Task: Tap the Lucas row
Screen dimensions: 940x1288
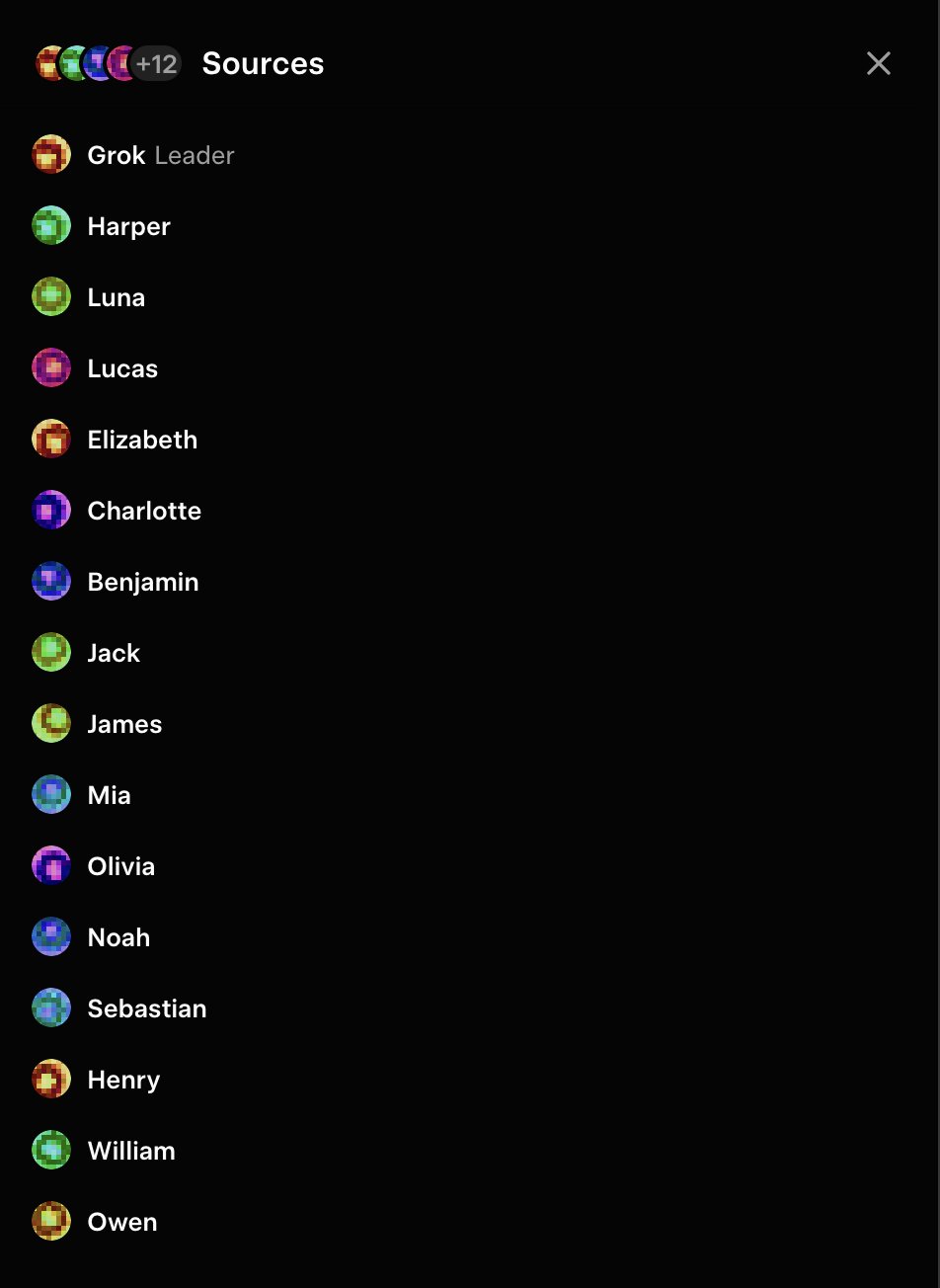Action: point(122,369)
